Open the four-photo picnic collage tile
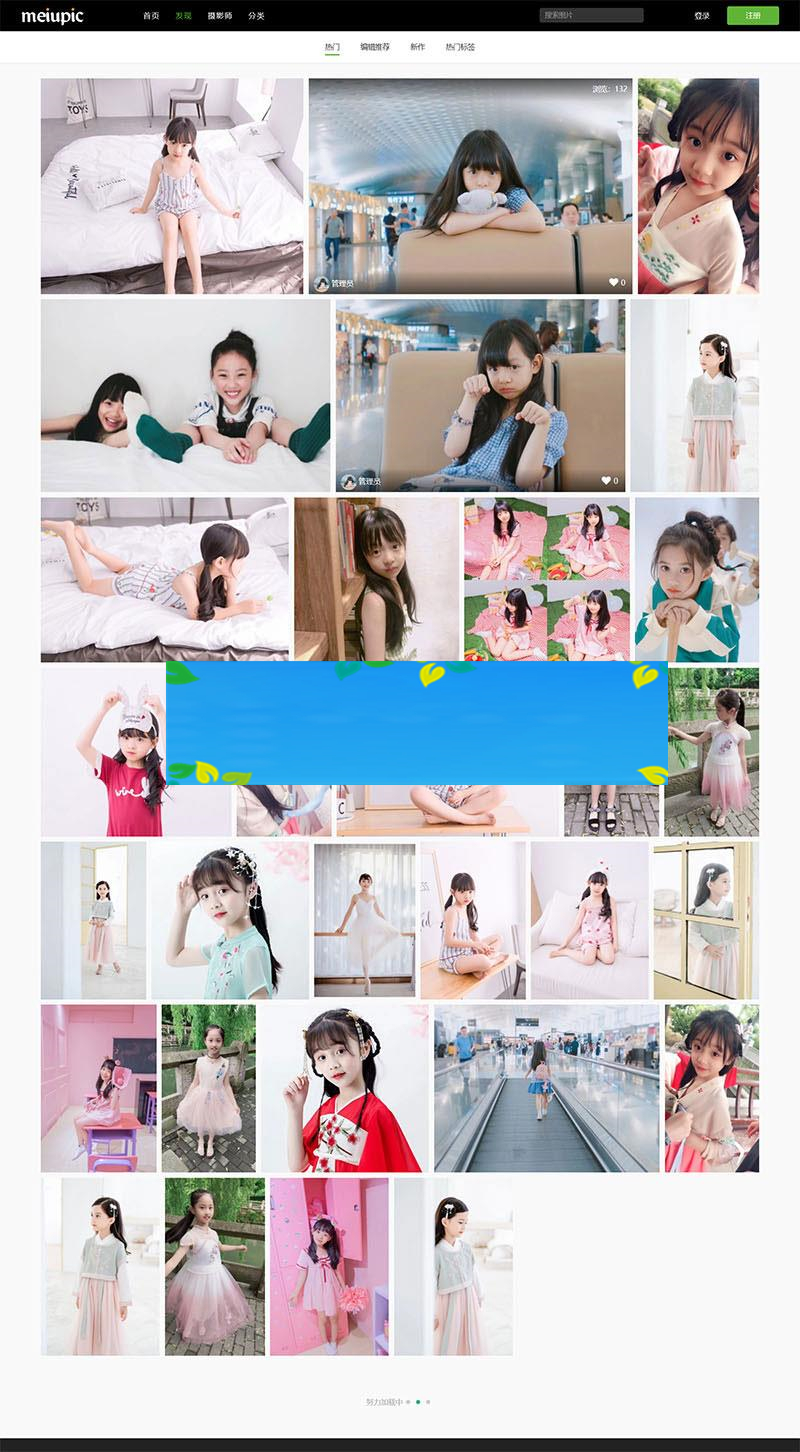This screenshot has height=1452, width=800. [x=546, y=579]
